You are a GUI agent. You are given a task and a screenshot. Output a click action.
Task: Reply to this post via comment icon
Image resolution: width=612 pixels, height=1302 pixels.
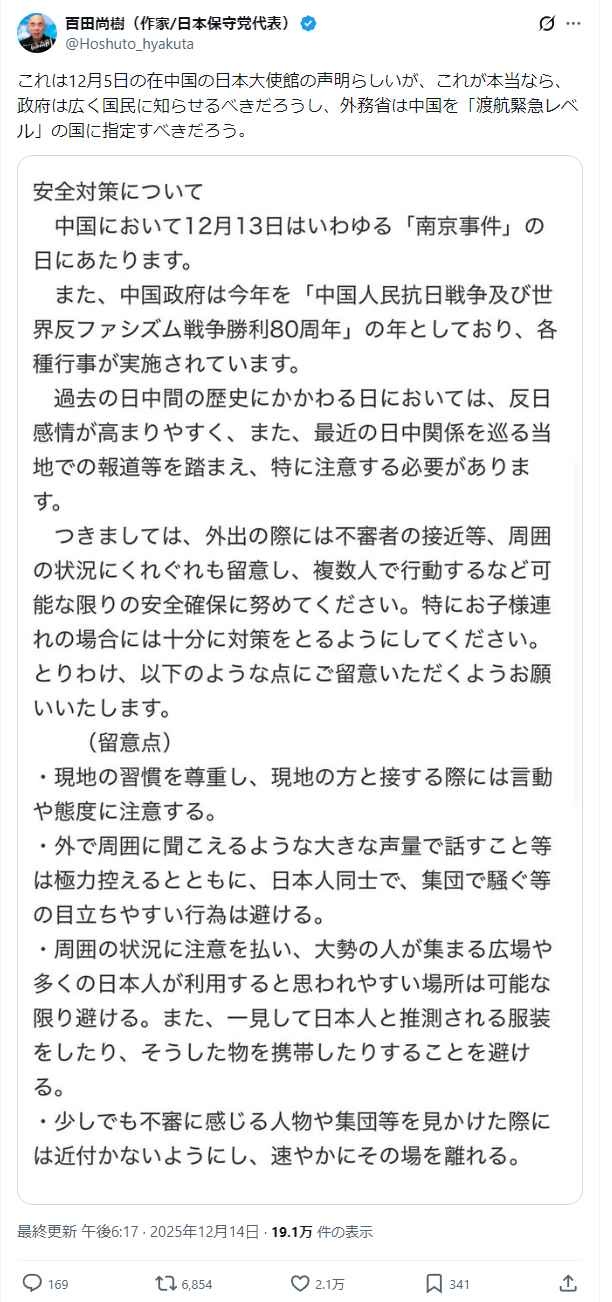click(x=32, y=1283)
